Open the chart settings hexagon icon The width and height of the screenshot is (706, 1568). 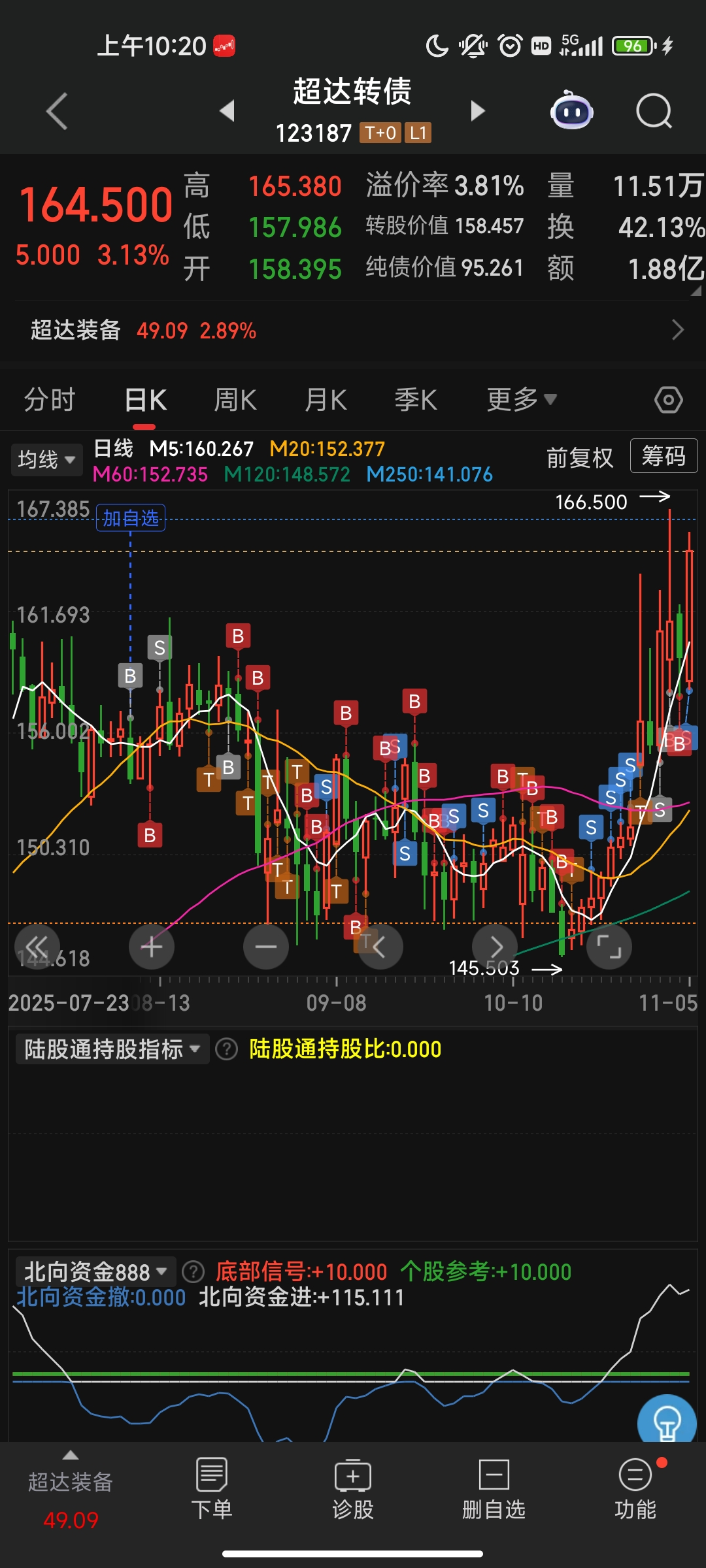click(x=668, y=400)
